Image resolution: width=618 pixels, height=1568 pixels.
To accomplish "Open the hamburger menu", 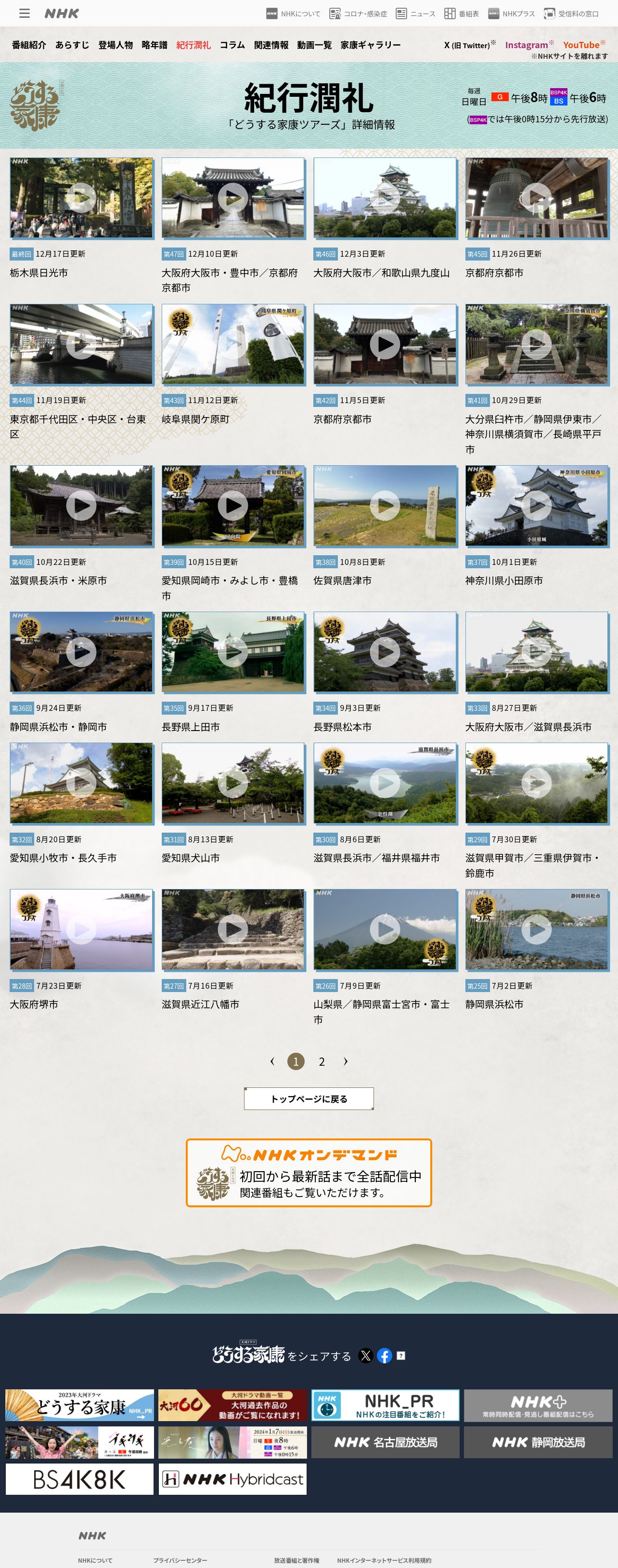I will (25, 13).
